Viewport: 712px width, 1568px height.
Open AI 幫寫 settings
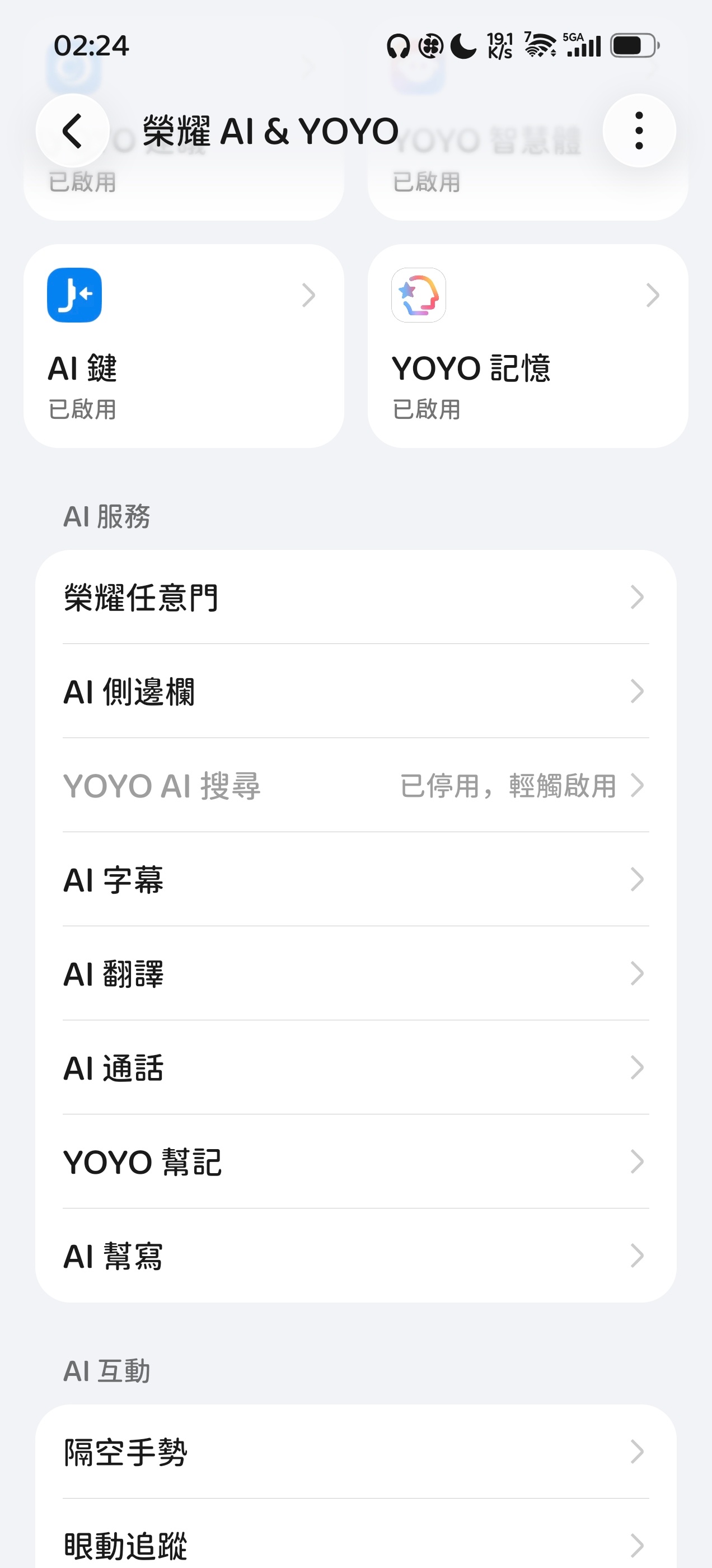[x=356, y=1256]
